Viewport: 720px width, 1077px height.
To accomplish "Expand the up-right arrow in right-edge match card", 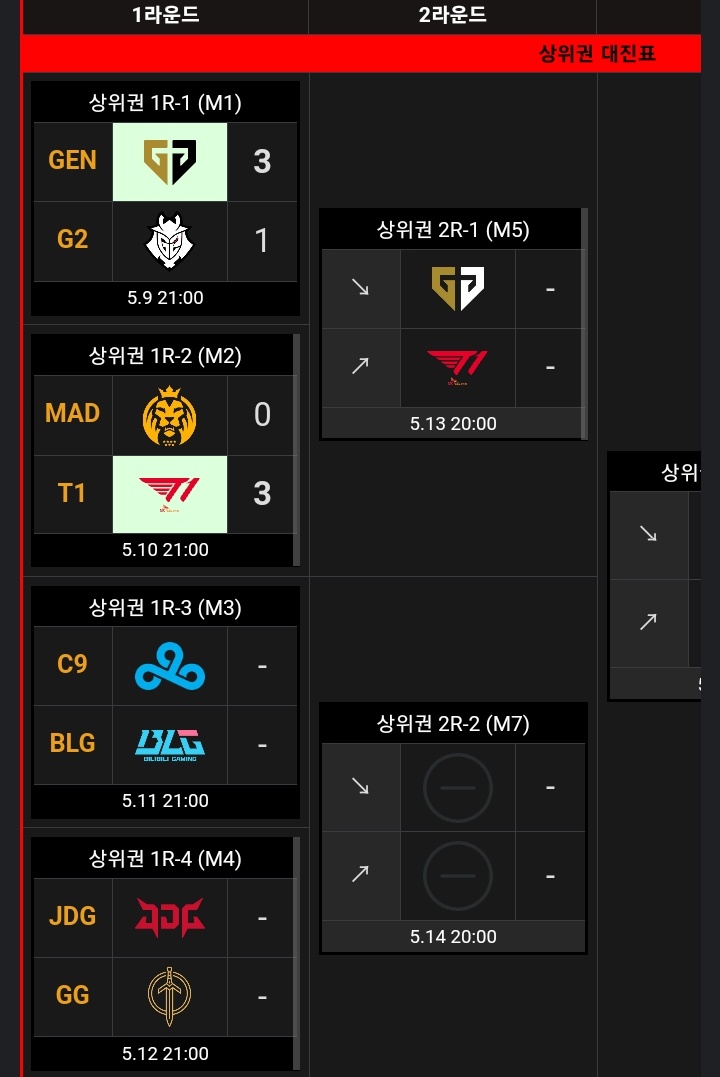I will click(649, 622).
